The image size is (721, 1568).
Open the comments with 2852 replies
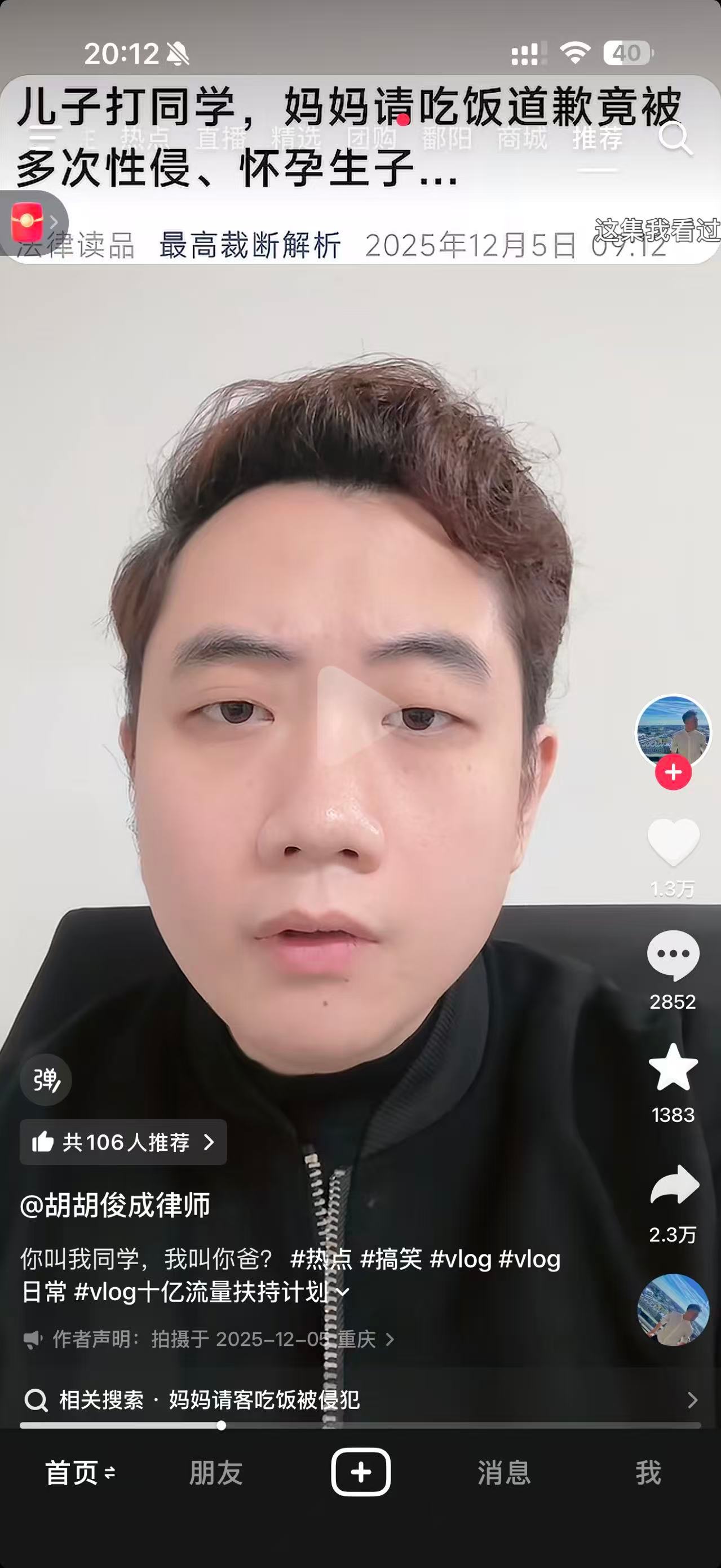pyautogui.click(x=673, y=956)
